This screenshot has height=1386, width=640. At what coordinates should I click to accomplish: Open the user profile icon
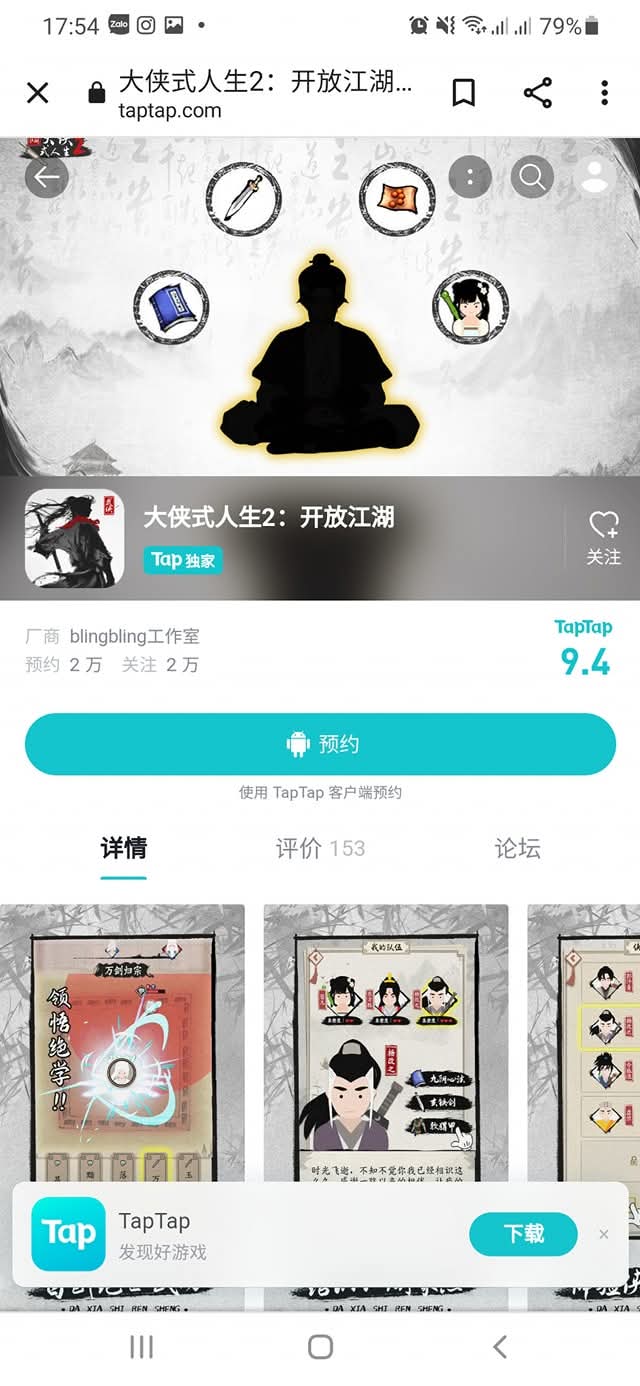[594, 178]
